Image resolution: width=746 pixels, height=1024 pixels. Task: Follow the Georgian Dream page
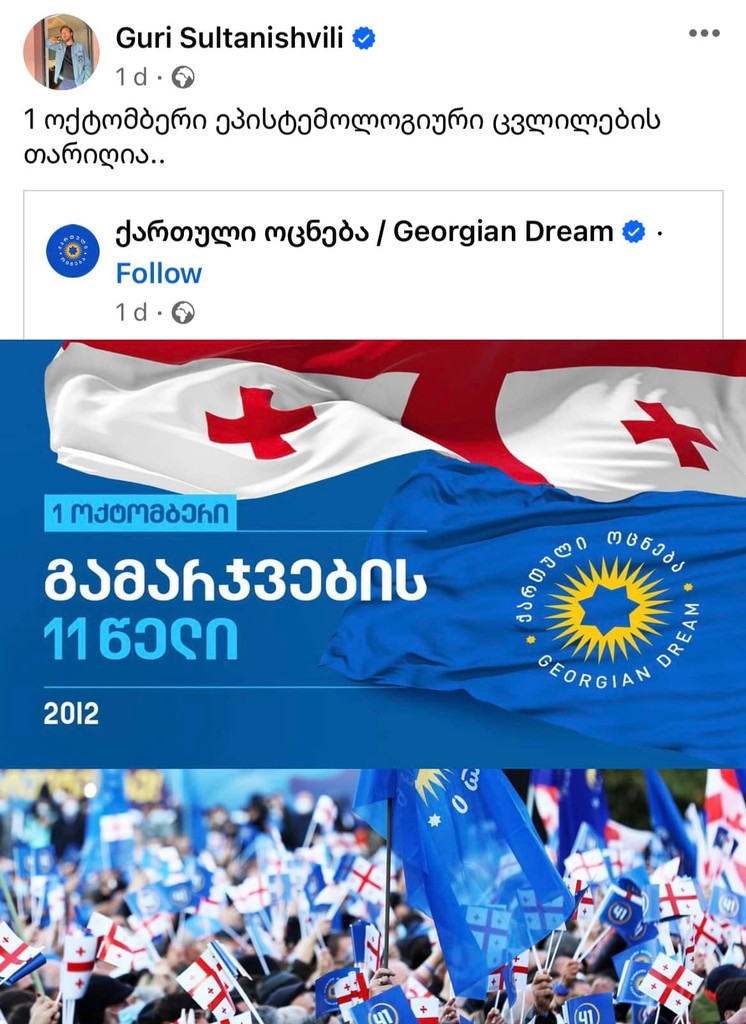[158, 272]
